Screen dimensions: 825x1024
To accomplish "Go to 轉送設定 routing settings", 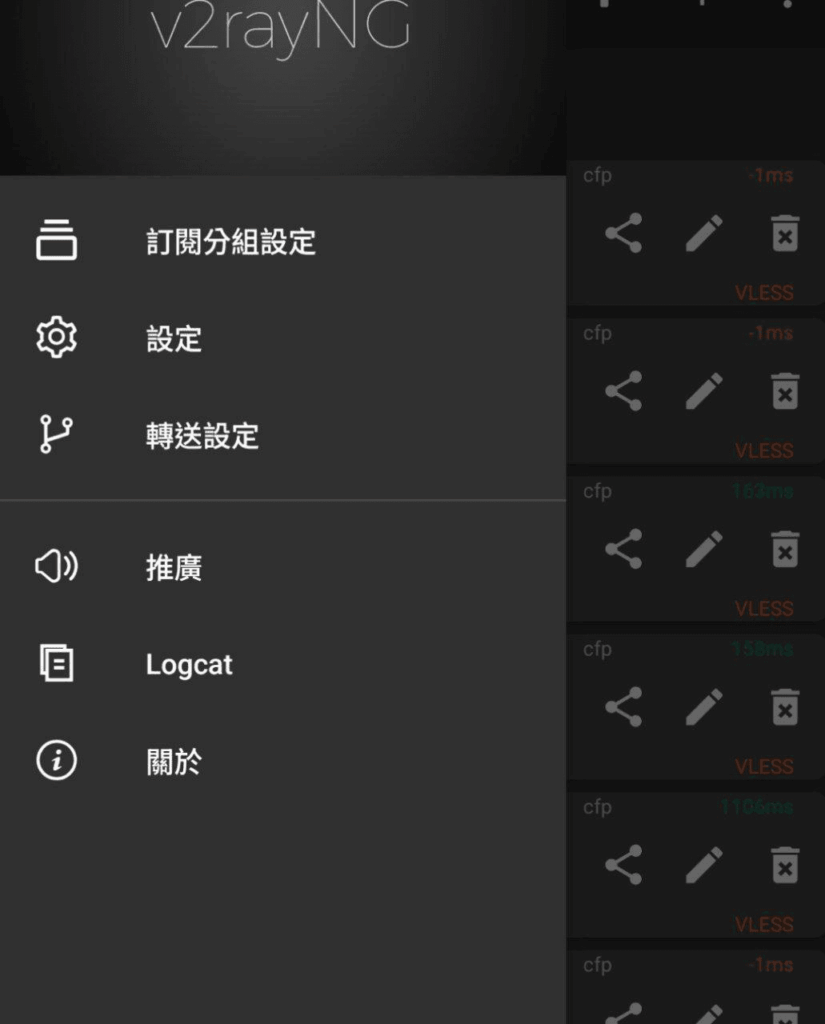I will coord(202,436).
